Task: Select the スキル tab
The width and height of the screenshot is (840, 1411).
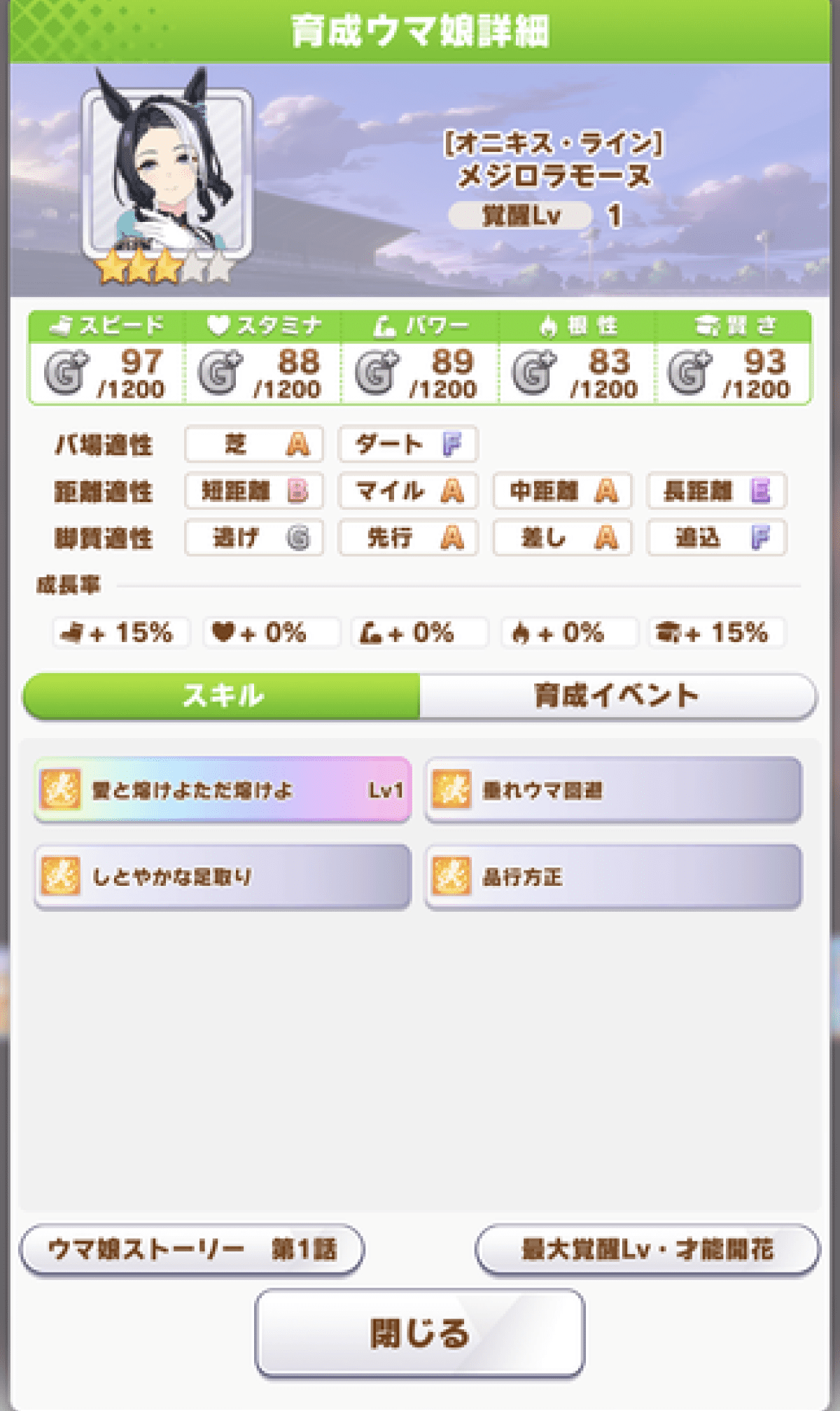Action: (223, 695)
